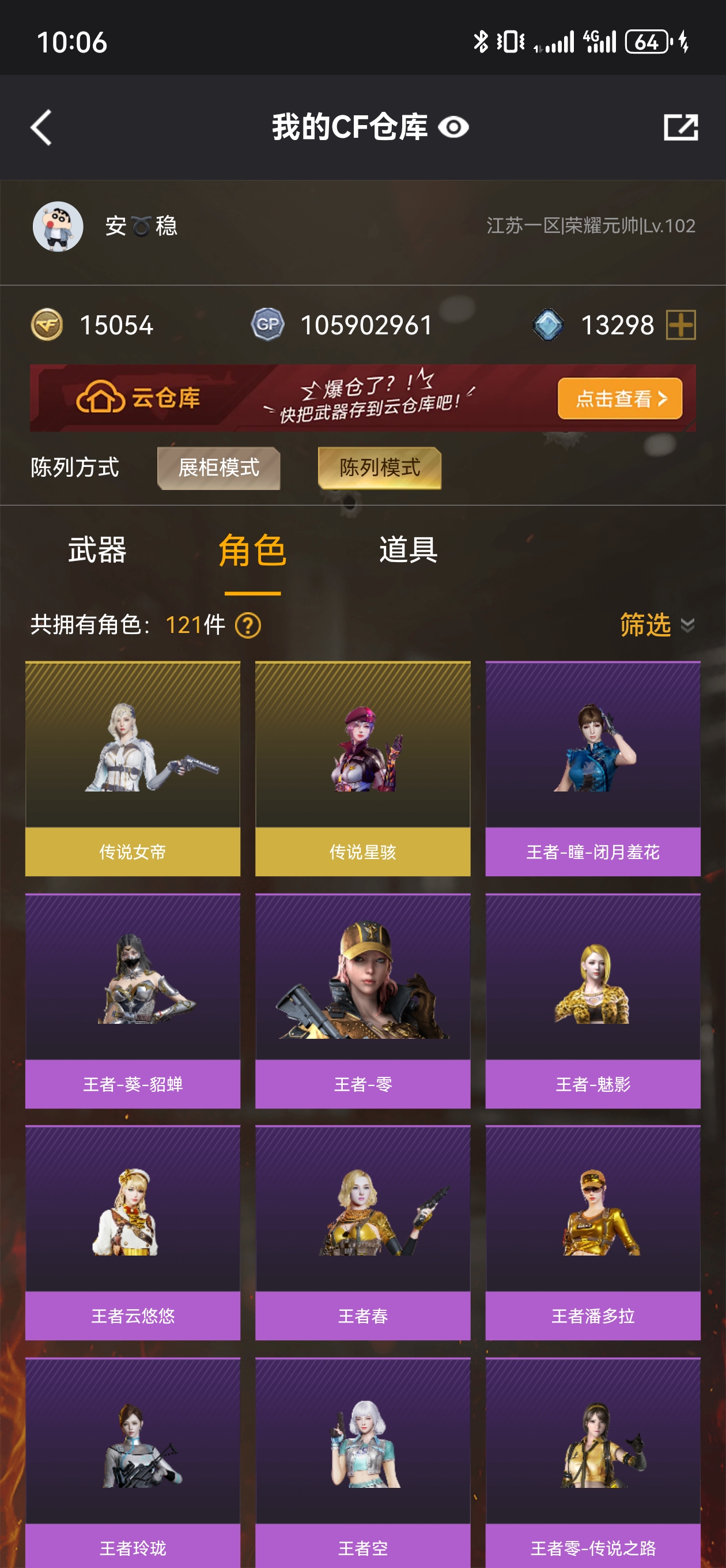Toggle warehouse visibility eye icon
The width and height of the screenshot is (726, 1568).
pyautogui.click(x=453, y=127)
